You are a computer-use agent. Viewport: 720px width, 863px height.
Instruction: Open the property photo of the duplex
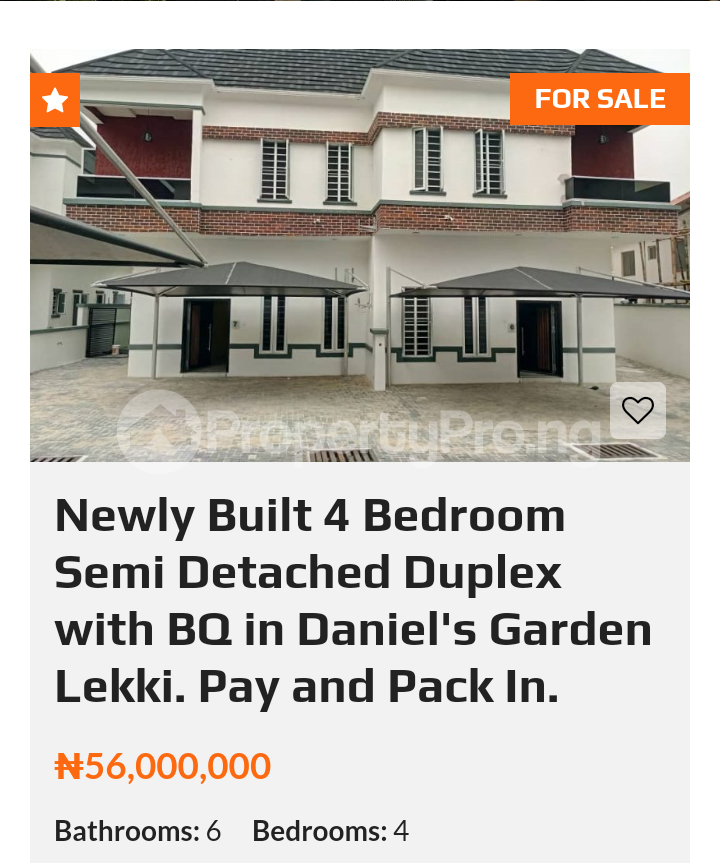(360, 255)
